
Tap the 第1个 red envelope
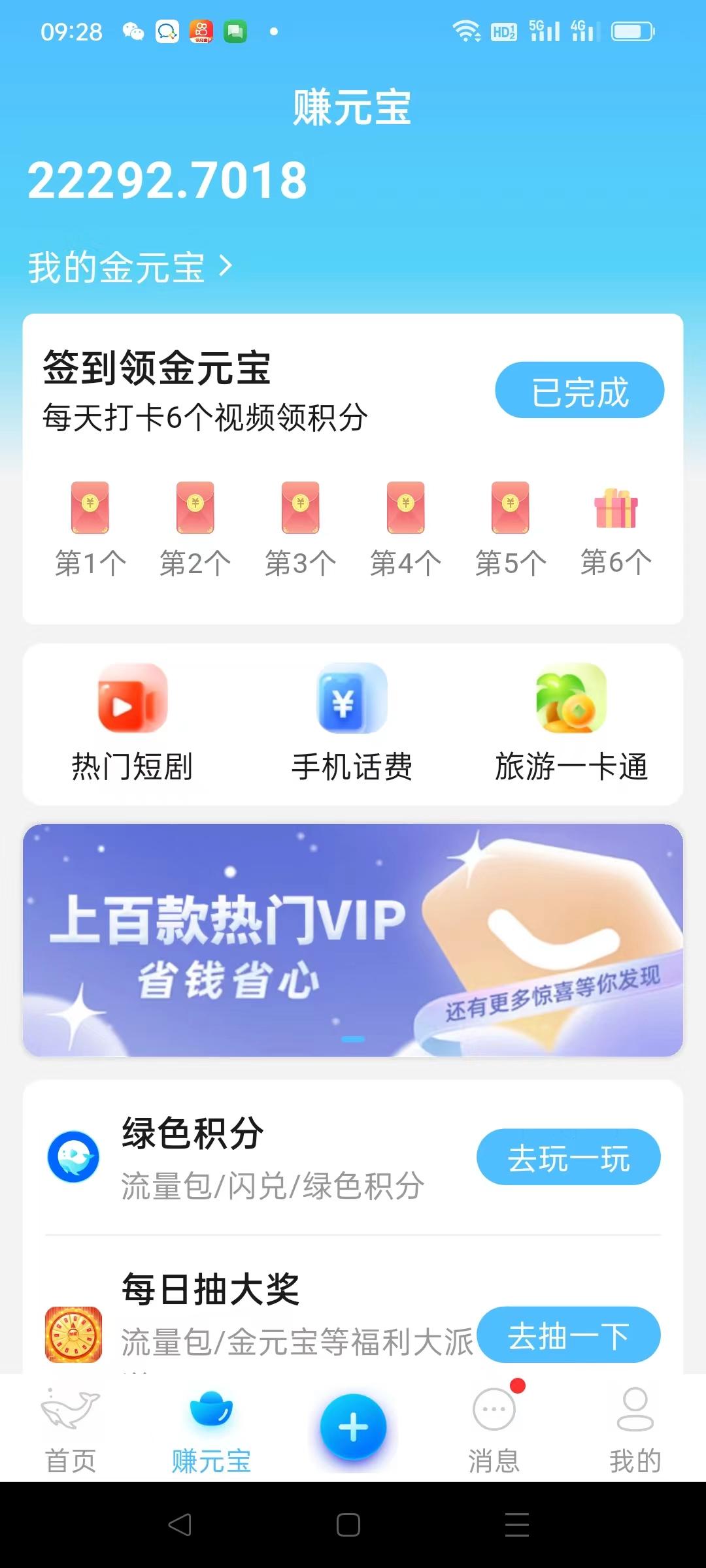point(90,508)
